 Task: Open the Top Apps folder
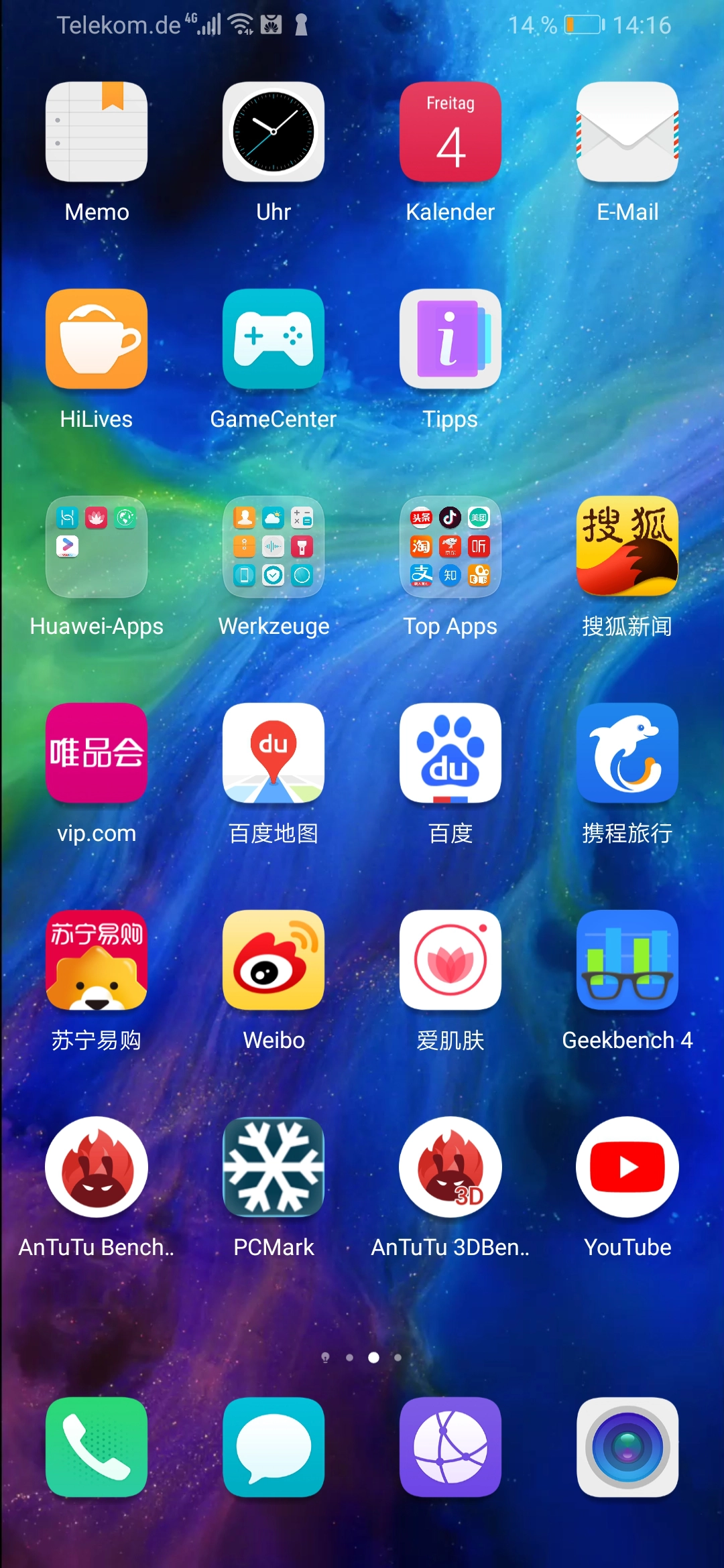pos(450,546)
